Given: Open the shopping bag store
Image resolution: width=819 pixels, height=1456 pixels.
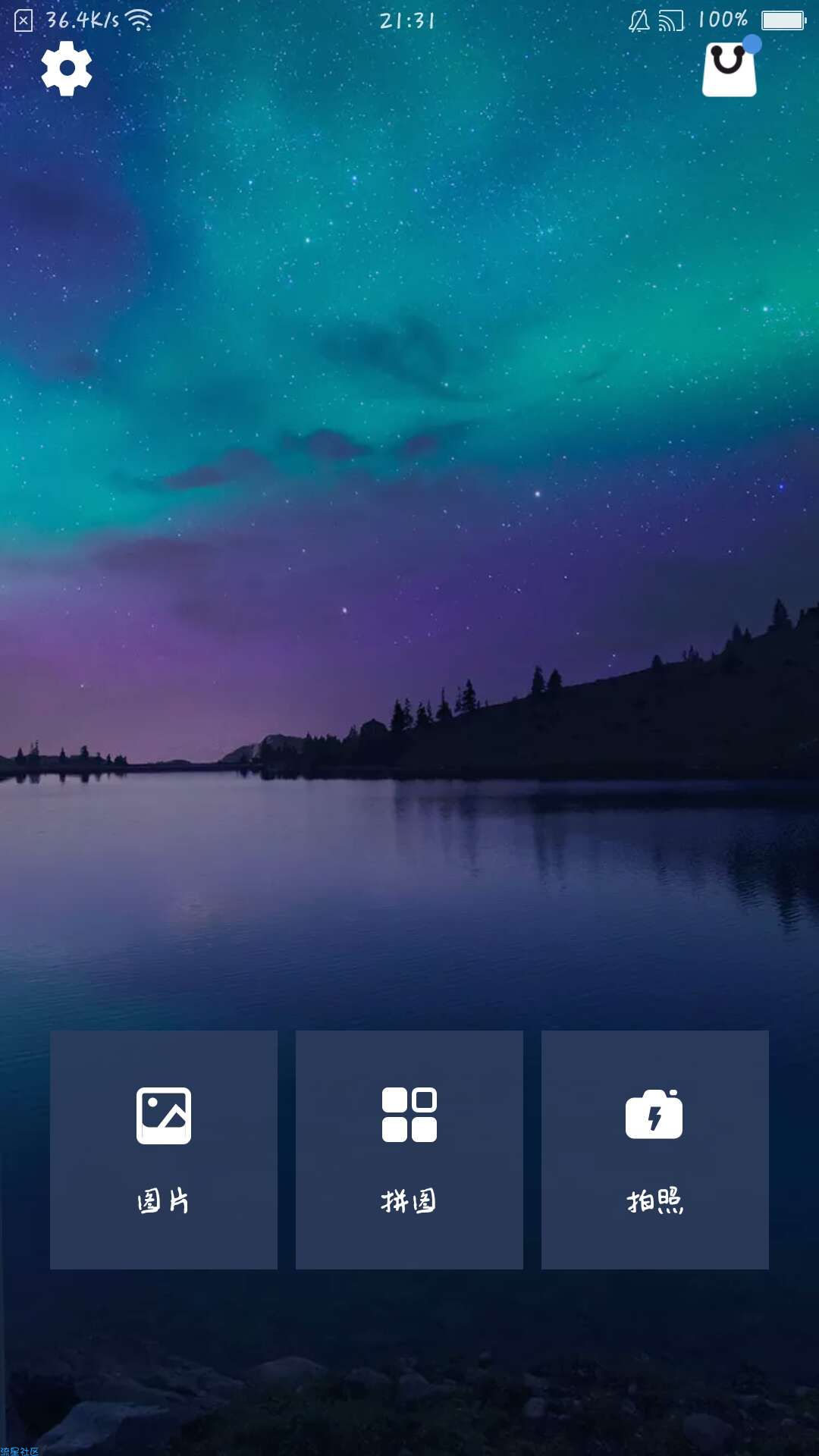Looking at the screenshot, I should pyautogui.click(x=730, y=70).
